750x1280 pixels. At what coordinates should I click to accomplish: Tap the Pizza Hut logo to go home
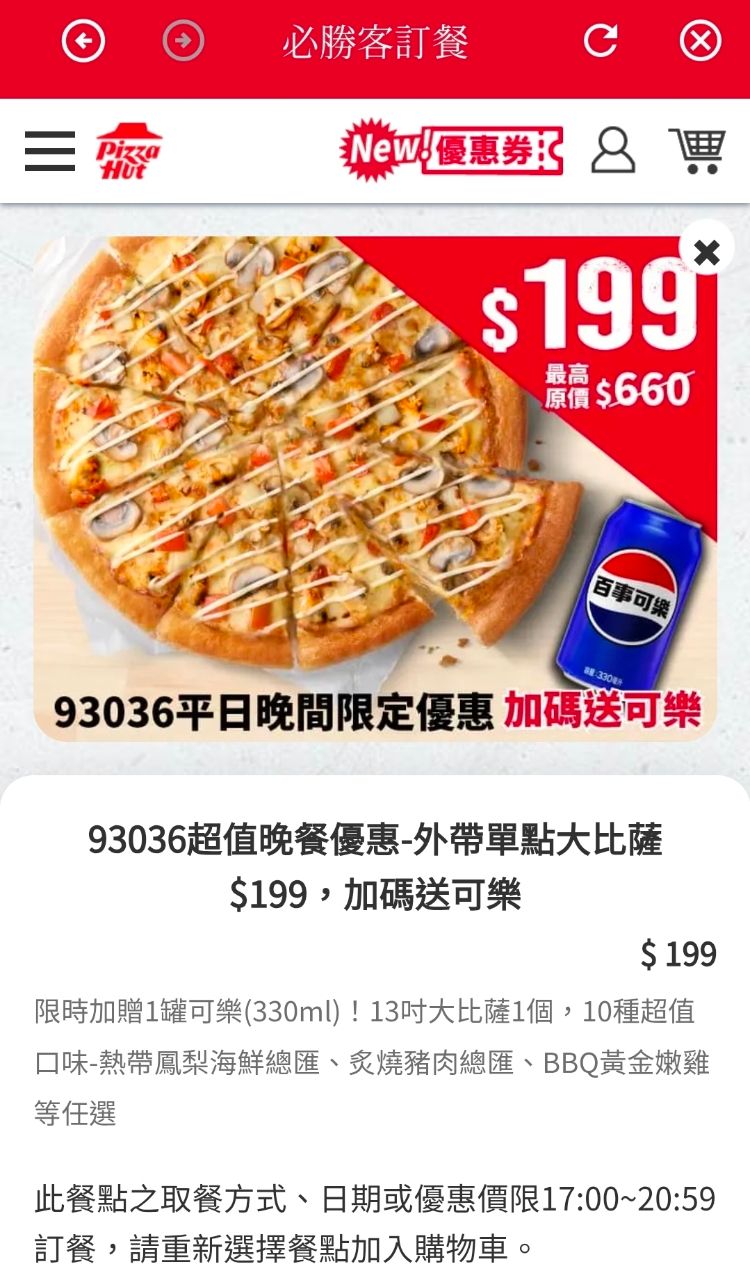[x=128, y=151]
